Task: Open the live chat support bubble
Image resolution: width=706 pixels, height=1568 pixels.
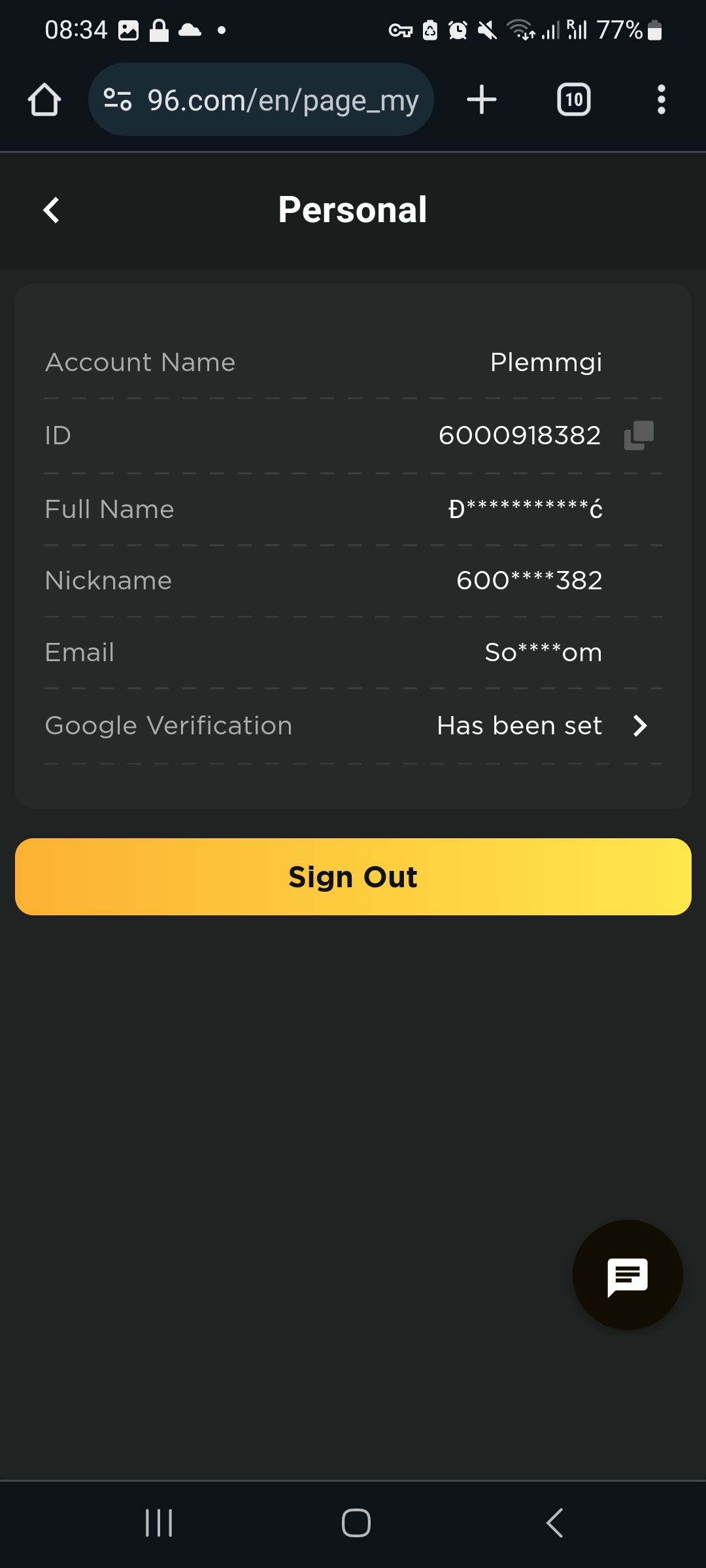Action: [627, 1275]
